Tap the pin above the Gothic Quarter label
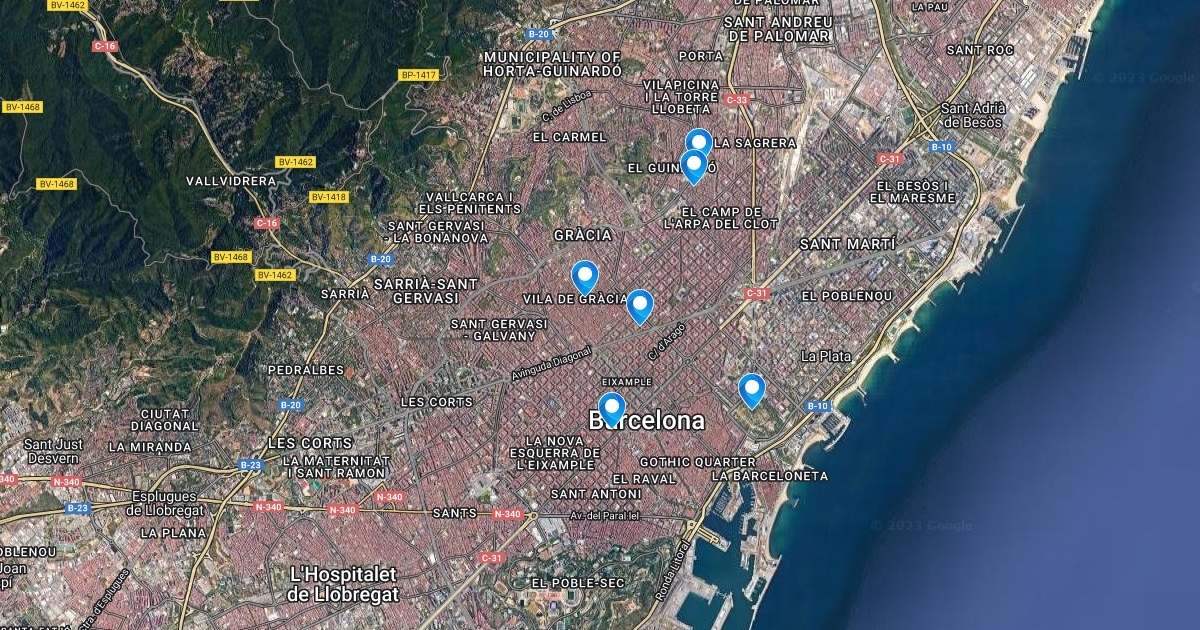 tap(752, 391)
